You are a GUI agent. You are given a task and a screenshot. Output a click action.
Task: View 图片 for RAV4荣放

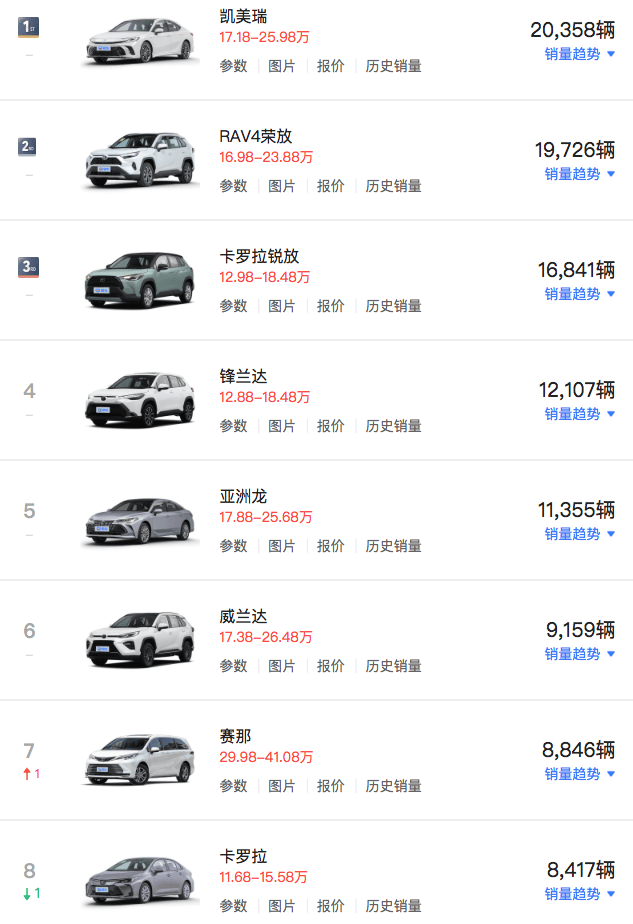[x=282, y=186]
